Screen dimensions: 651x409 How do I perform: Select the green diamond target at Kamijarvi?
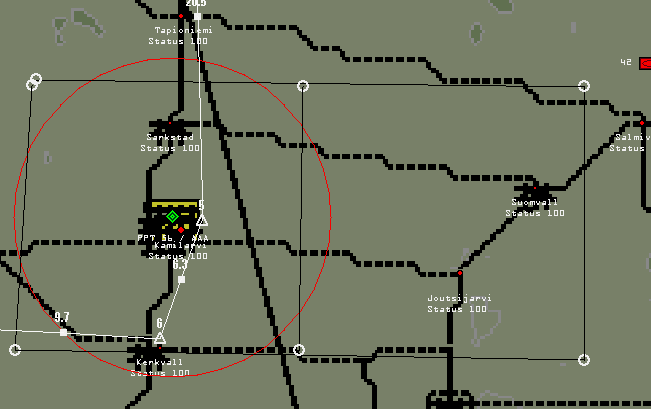pyautogui.click(x=172, y=216)
